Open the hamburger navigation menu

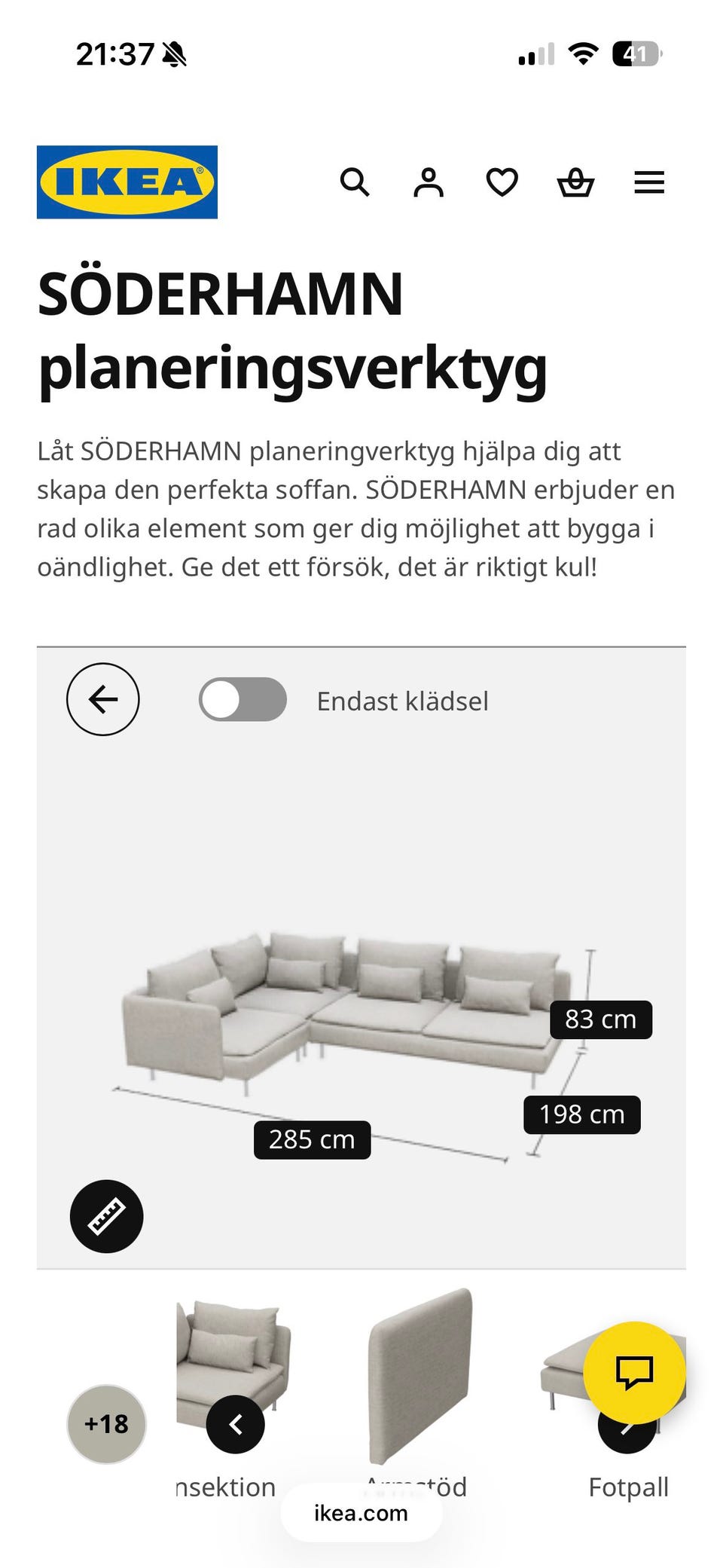648,182
